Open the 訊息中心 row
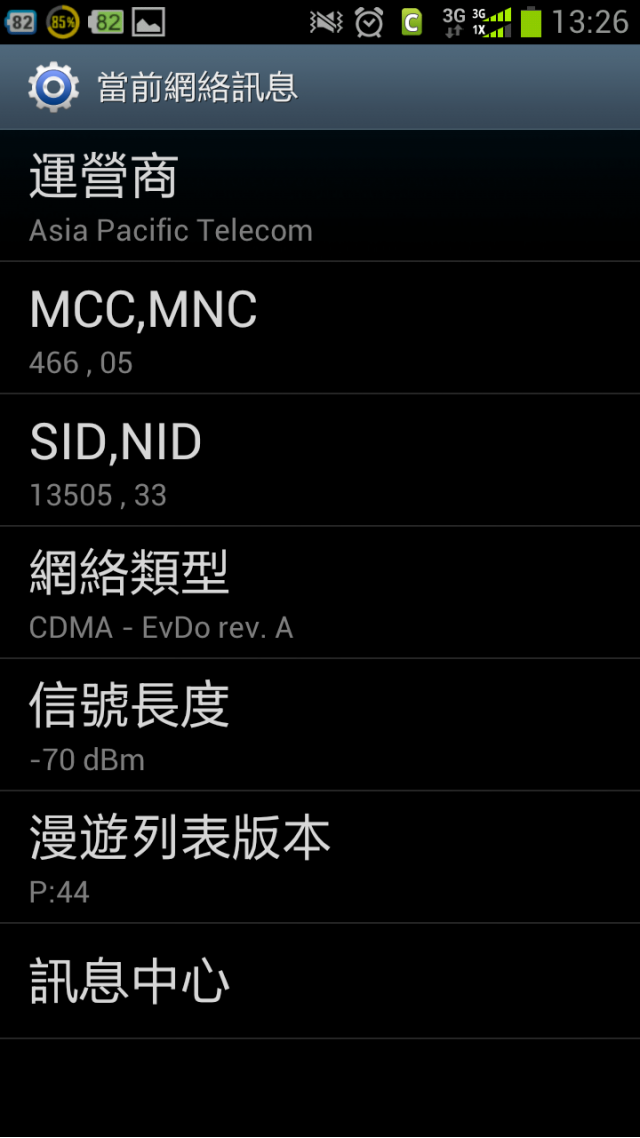 pos(320,981)
